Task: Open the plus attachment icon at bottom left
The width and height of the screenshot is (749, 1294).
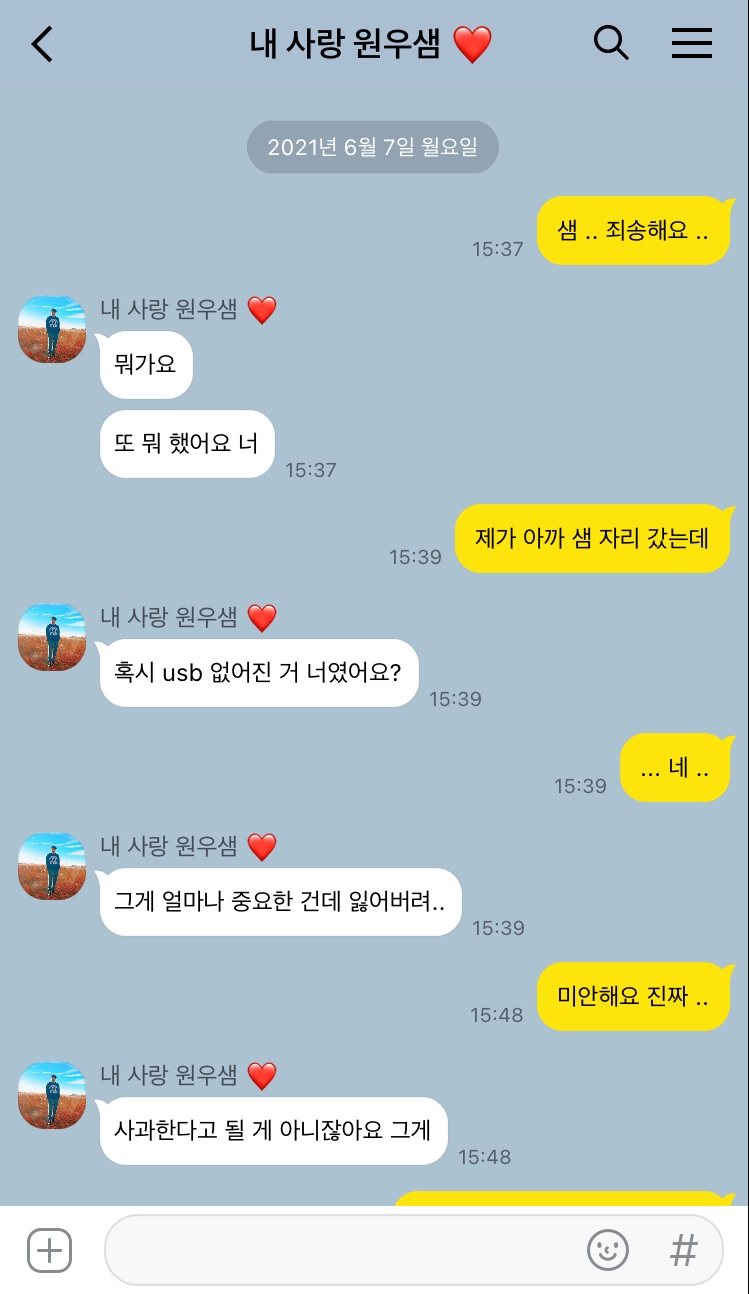Action: 48,1249
